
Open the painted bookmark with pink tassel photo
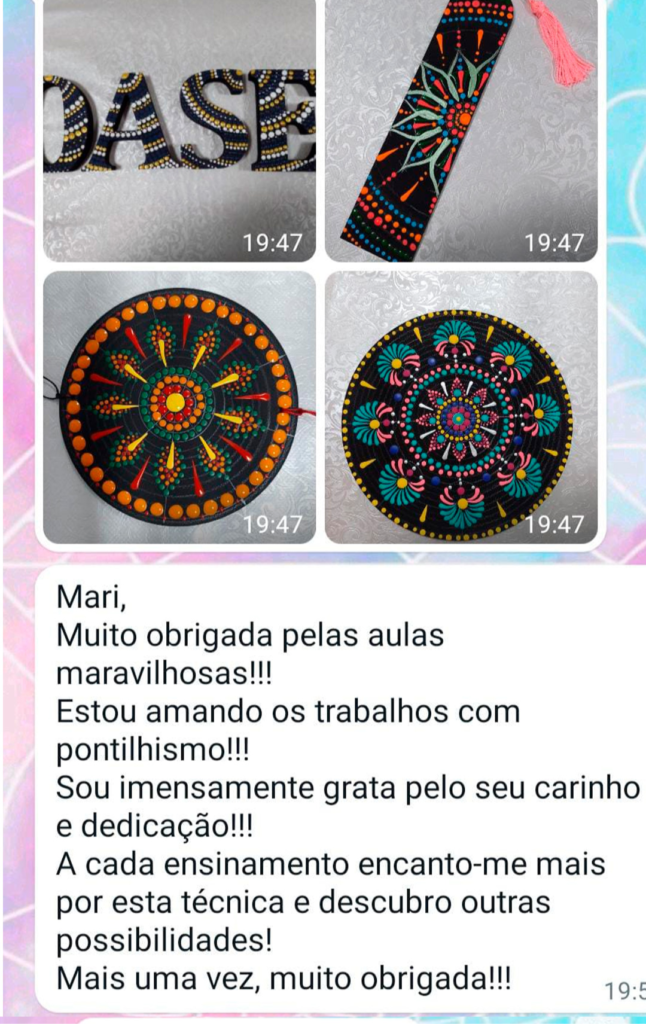pos(461,130)
